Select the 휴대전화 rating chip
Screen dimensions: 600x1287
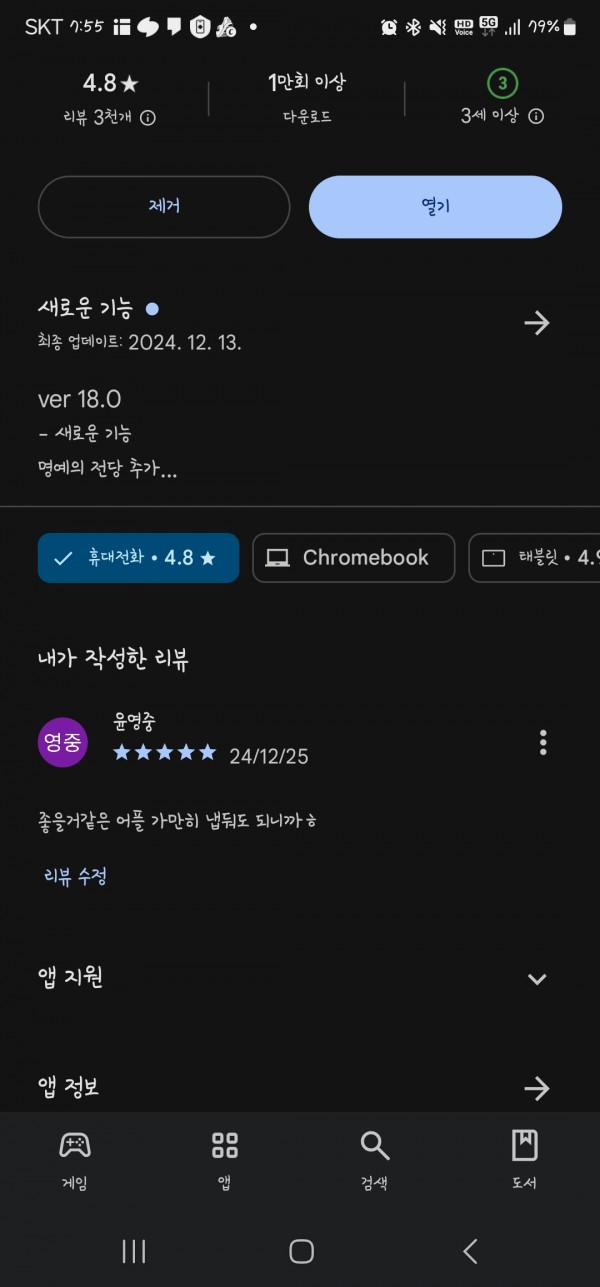pos(139,558)
